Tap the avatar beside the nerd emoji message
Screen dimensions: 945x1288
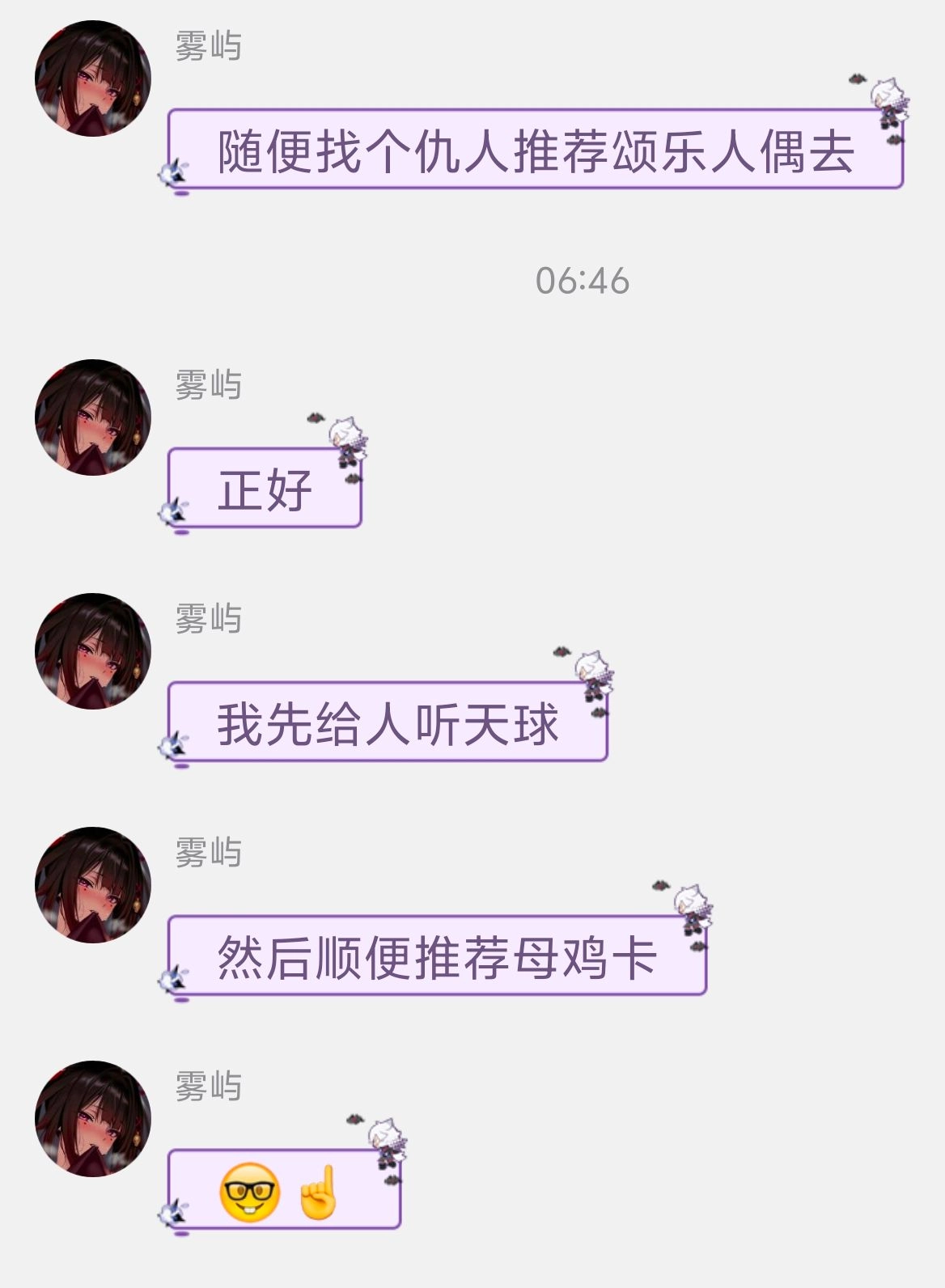click(x=93, y=1119)
